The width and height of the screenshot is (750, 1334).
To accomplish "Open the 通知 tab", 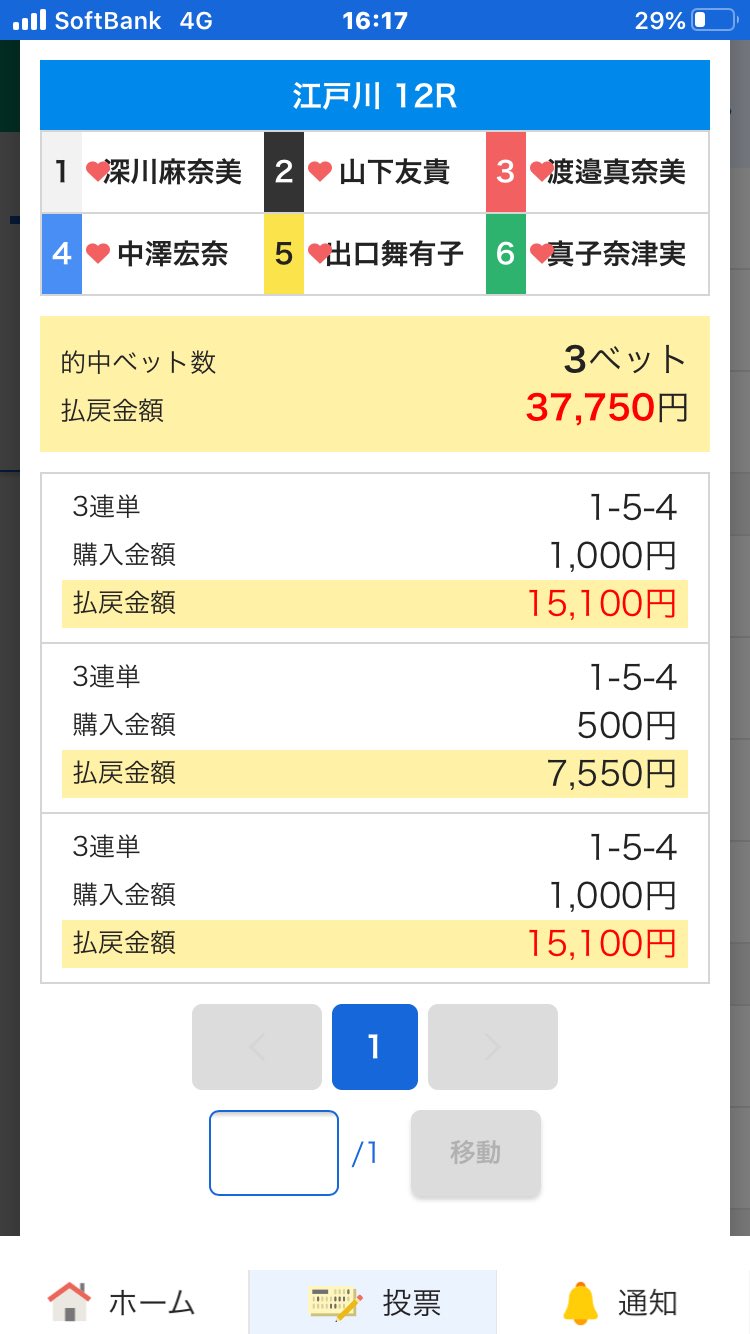I will click(623, 1302).
